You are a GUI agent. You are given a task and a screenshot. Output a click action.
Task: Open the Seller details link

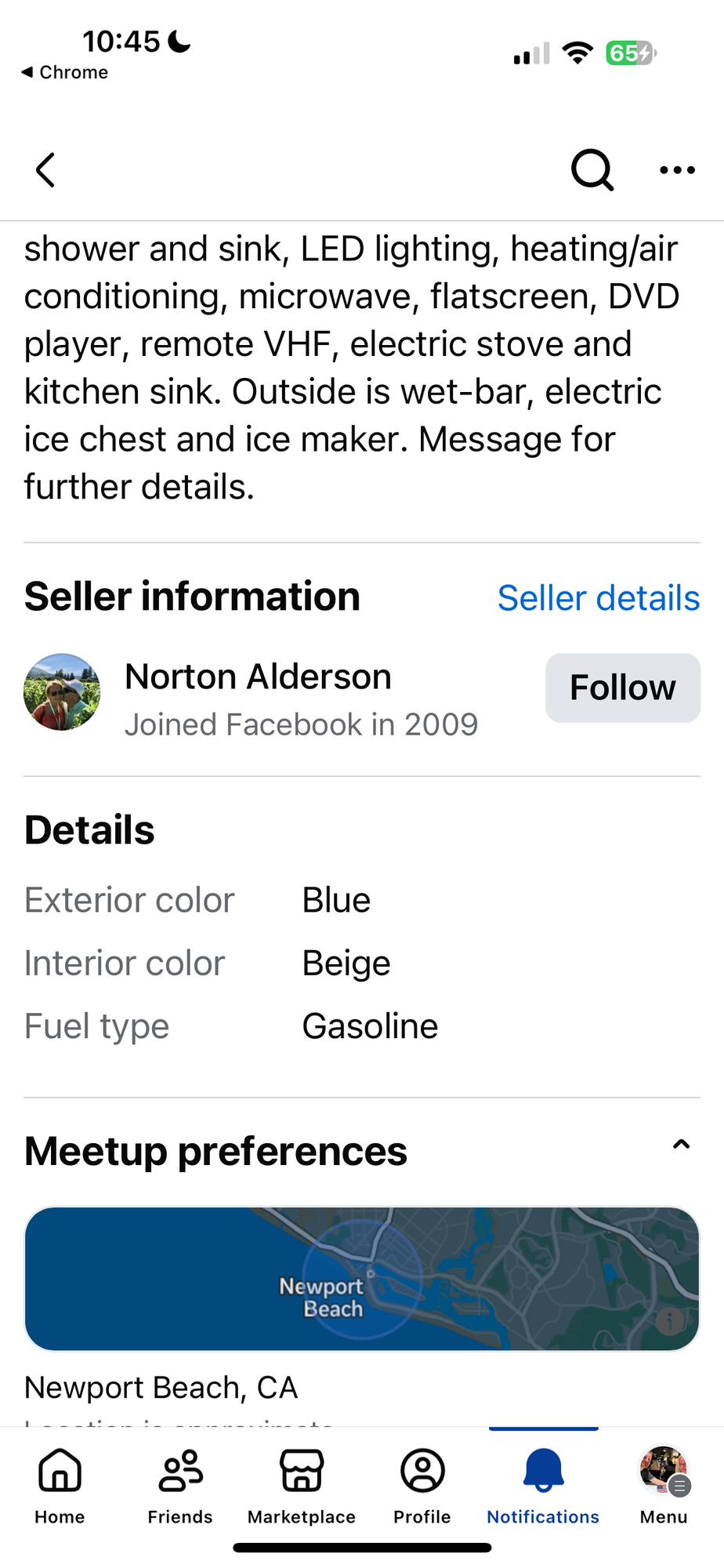[x=598, y=598]
